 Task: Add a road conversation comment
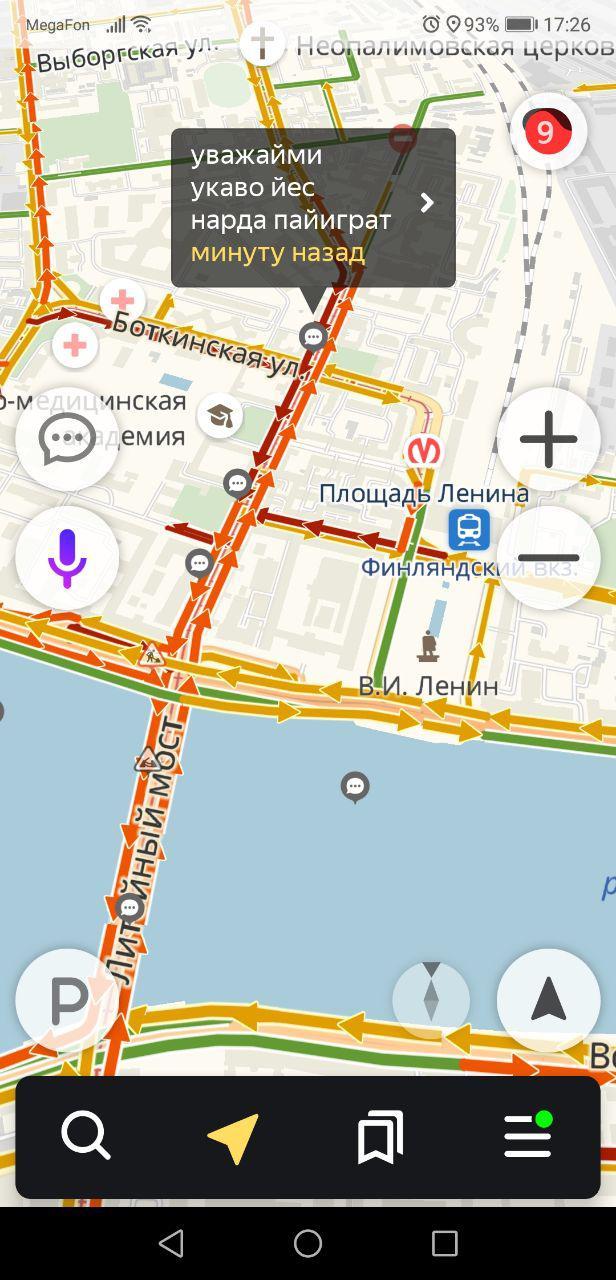pyautogui.click(x=67, y=439)
